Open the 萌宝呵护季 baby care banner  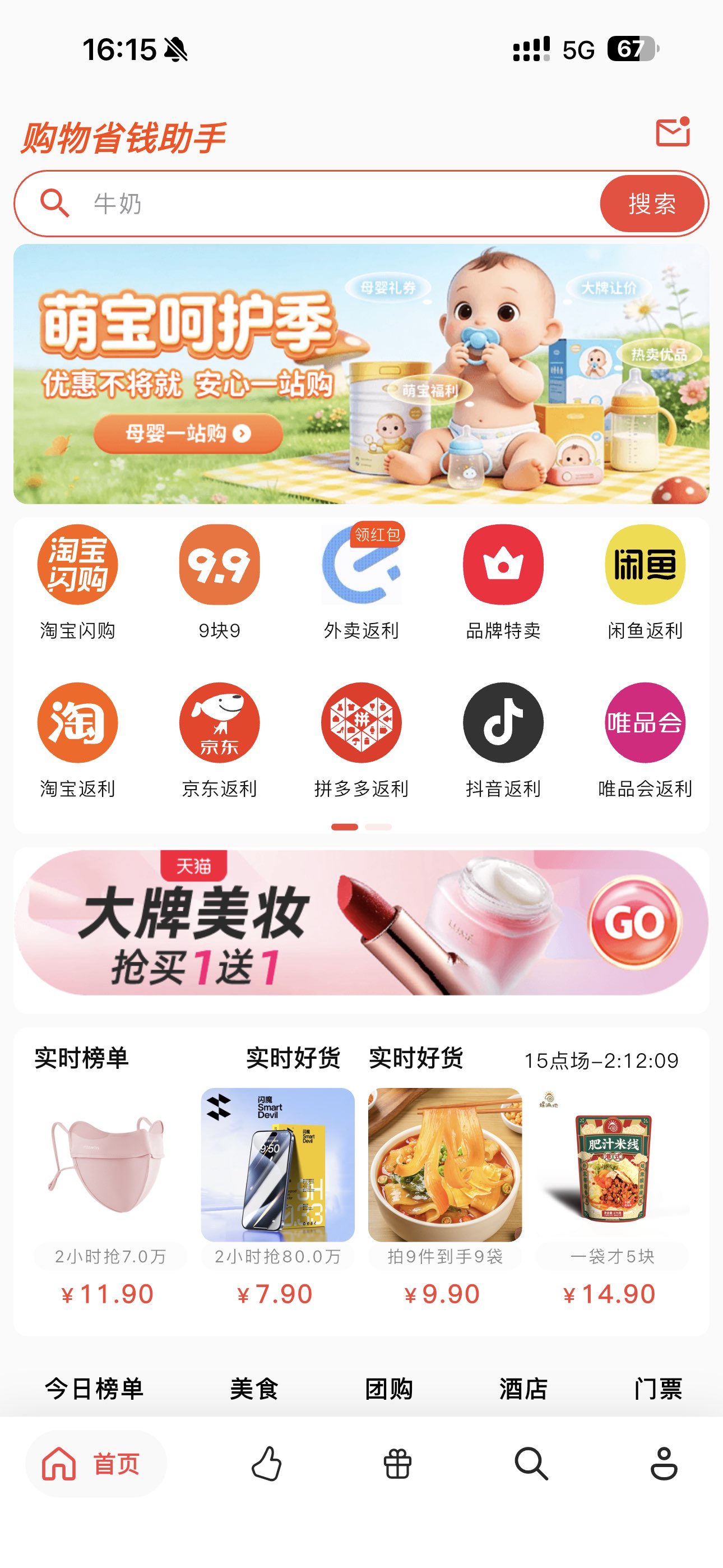(x=361, y=373)
